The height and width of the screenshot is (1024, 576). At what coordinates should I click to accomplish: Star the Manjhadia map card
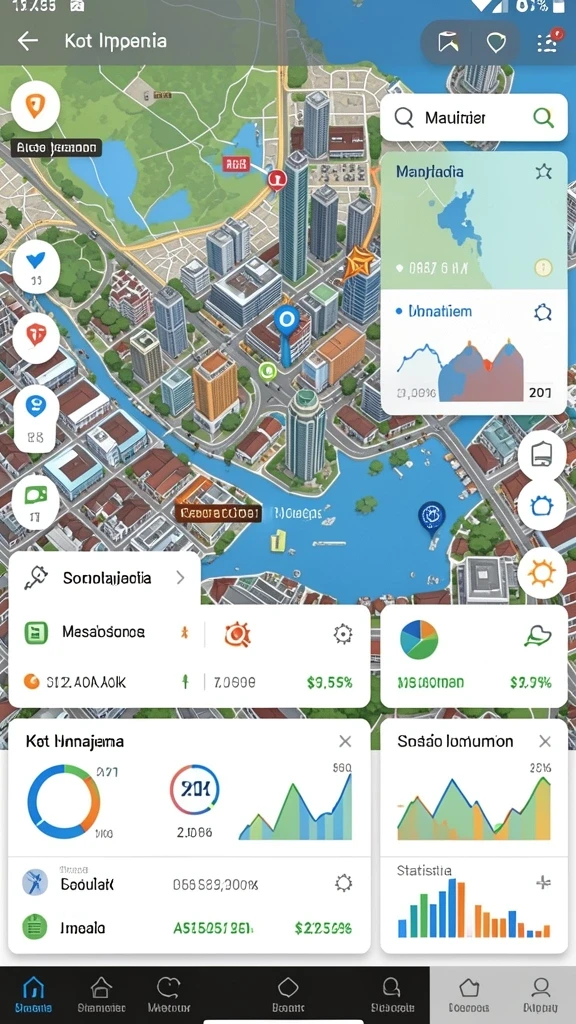pos(543,172)
